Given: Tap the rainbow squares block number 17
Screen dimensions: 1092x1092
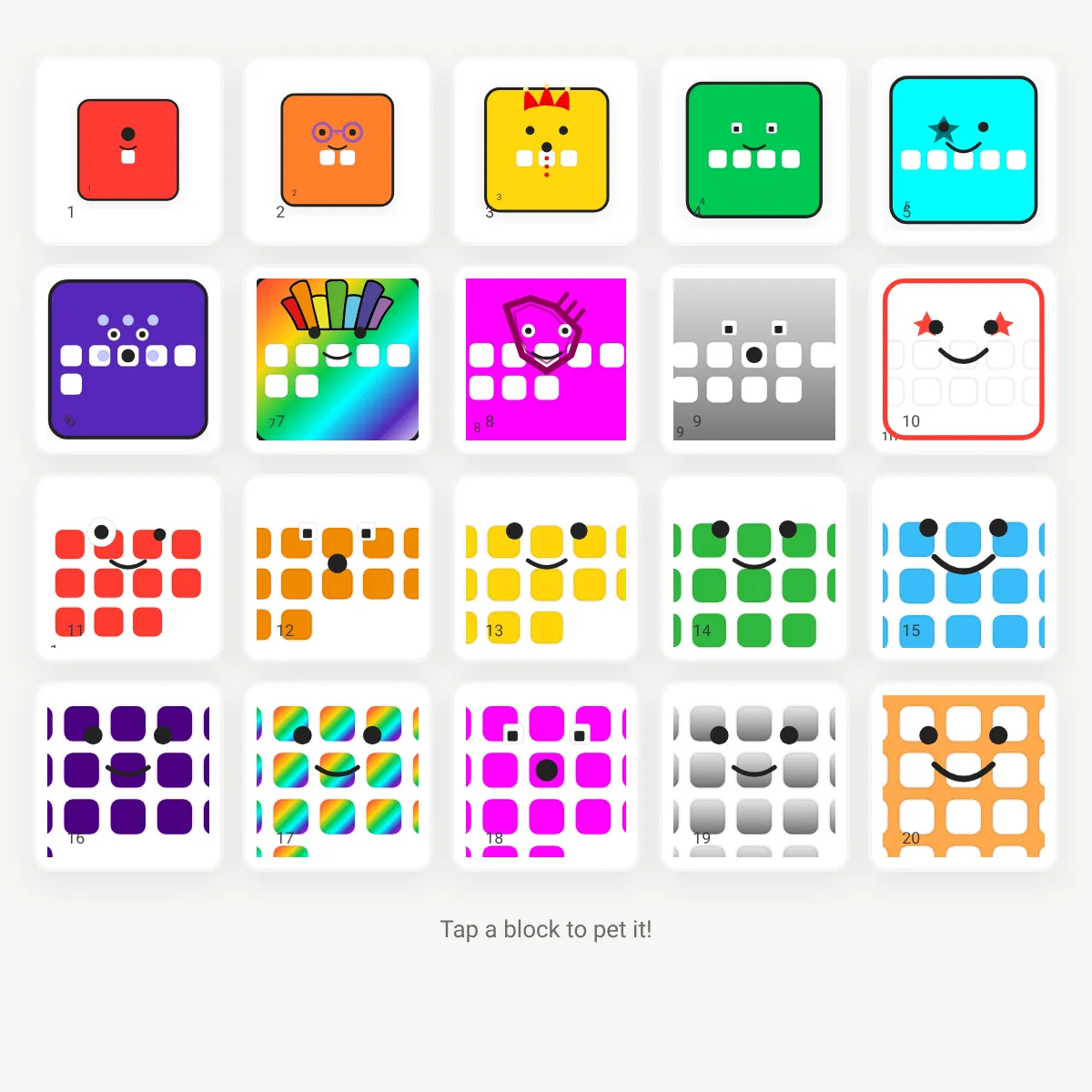Looking at the screenshot, I should point(338,776).
